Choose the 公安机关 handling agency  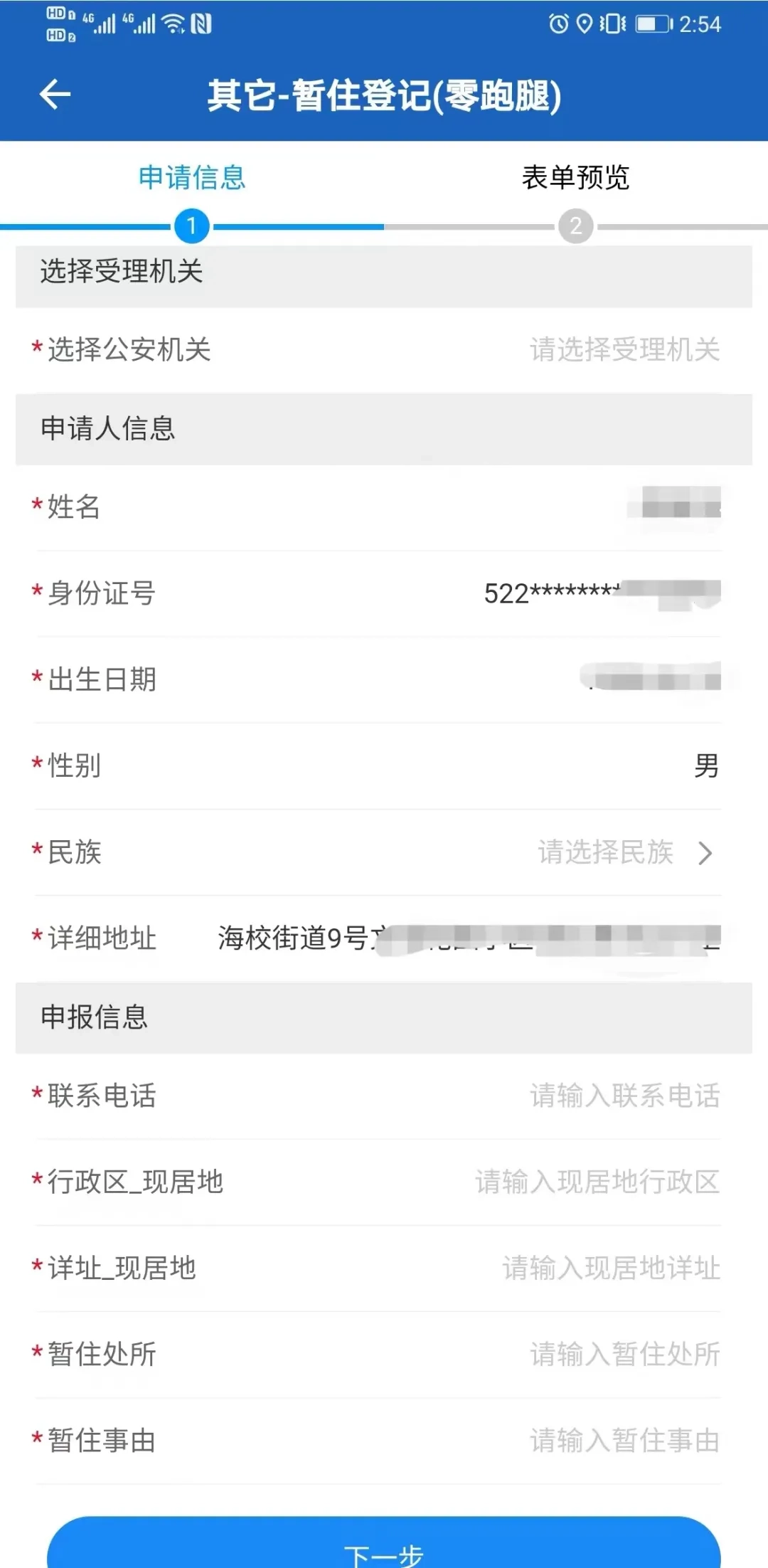(624, 350)
